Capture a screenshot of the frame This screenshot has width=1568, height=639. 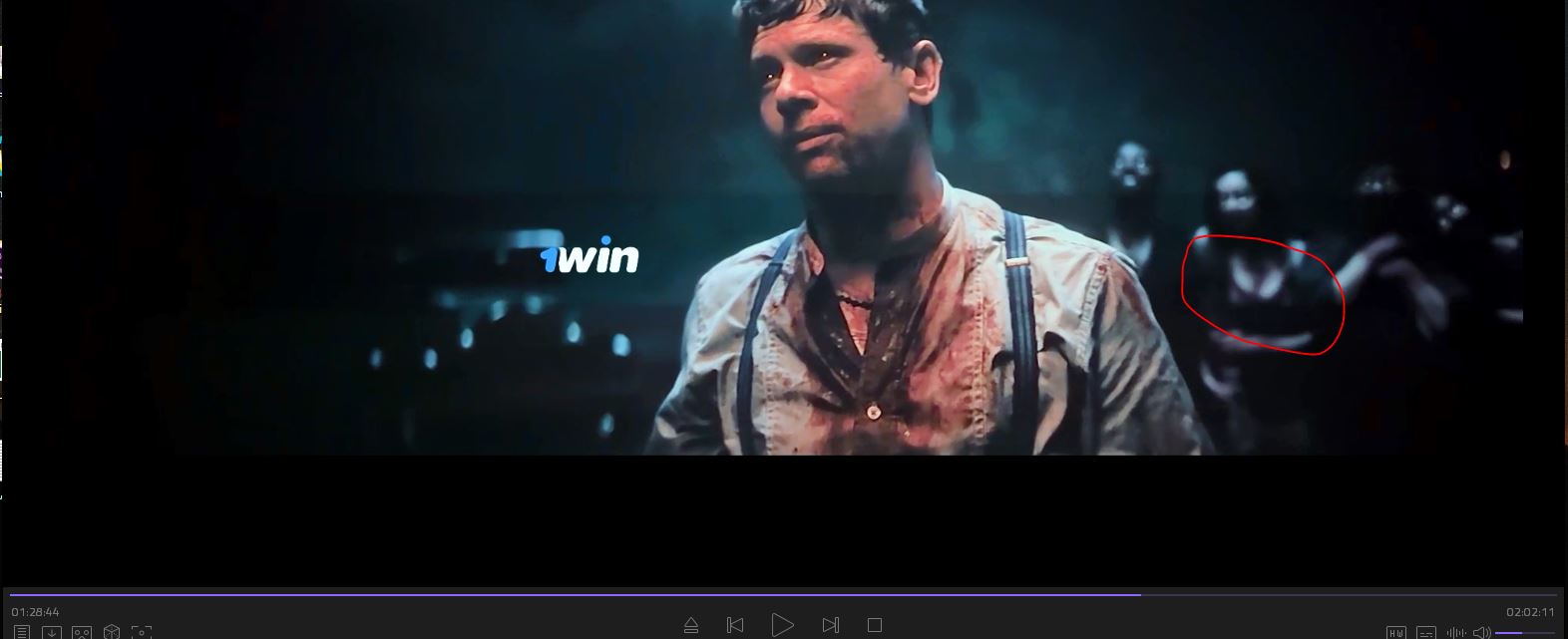(142, 632)
